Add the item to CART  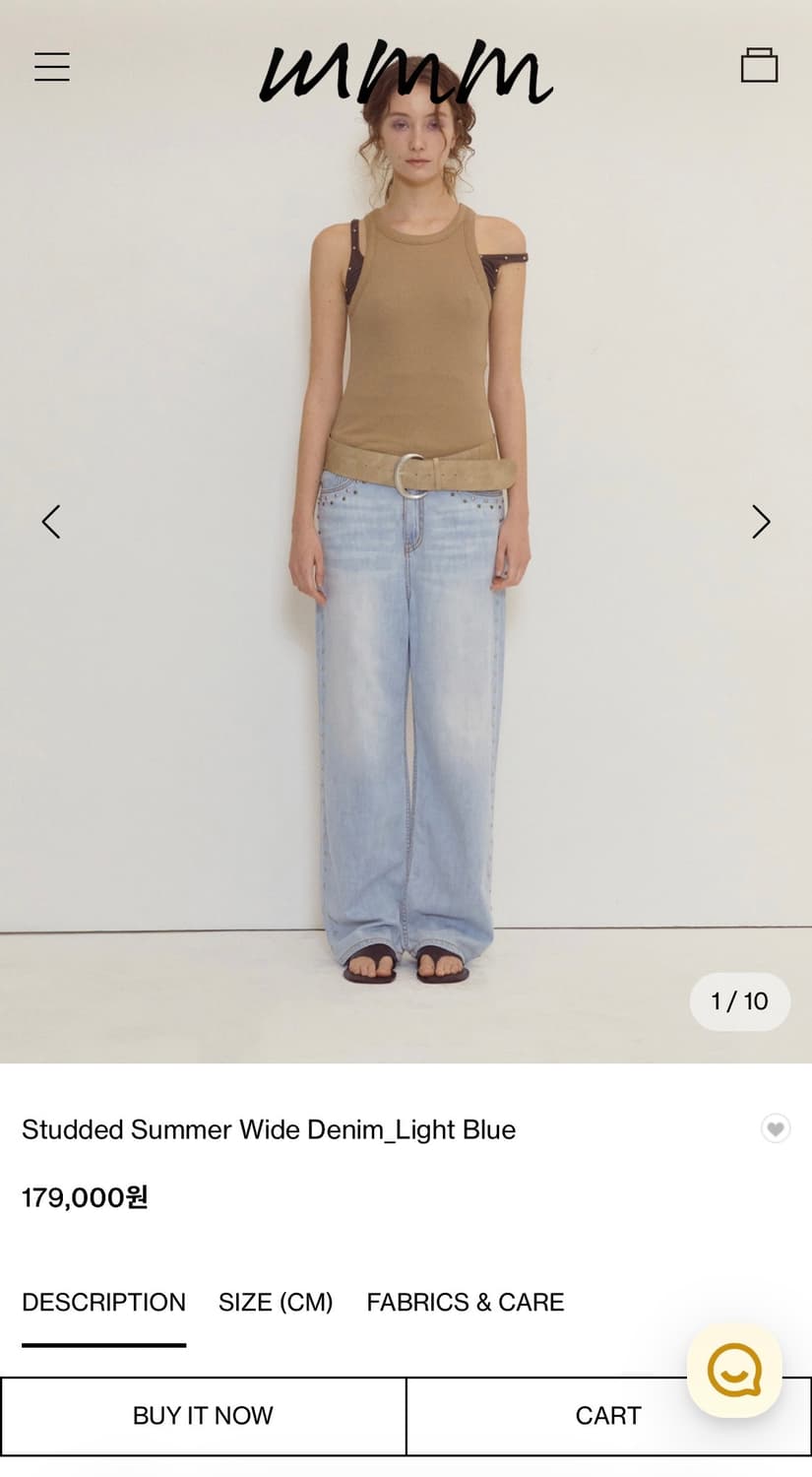608,1416
